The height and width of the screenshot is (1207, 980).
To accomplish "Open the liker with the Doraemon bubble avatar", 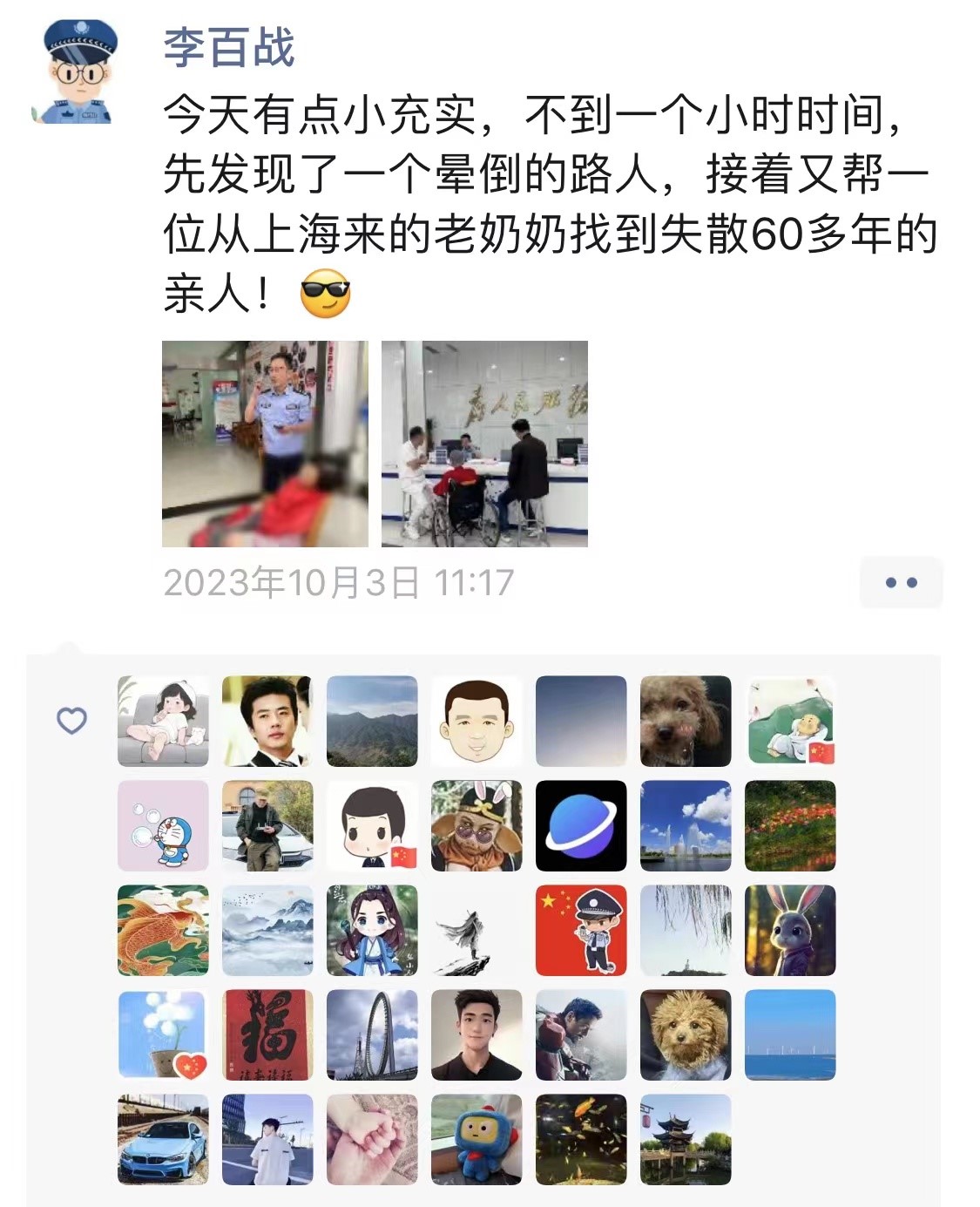I will 163,825.
